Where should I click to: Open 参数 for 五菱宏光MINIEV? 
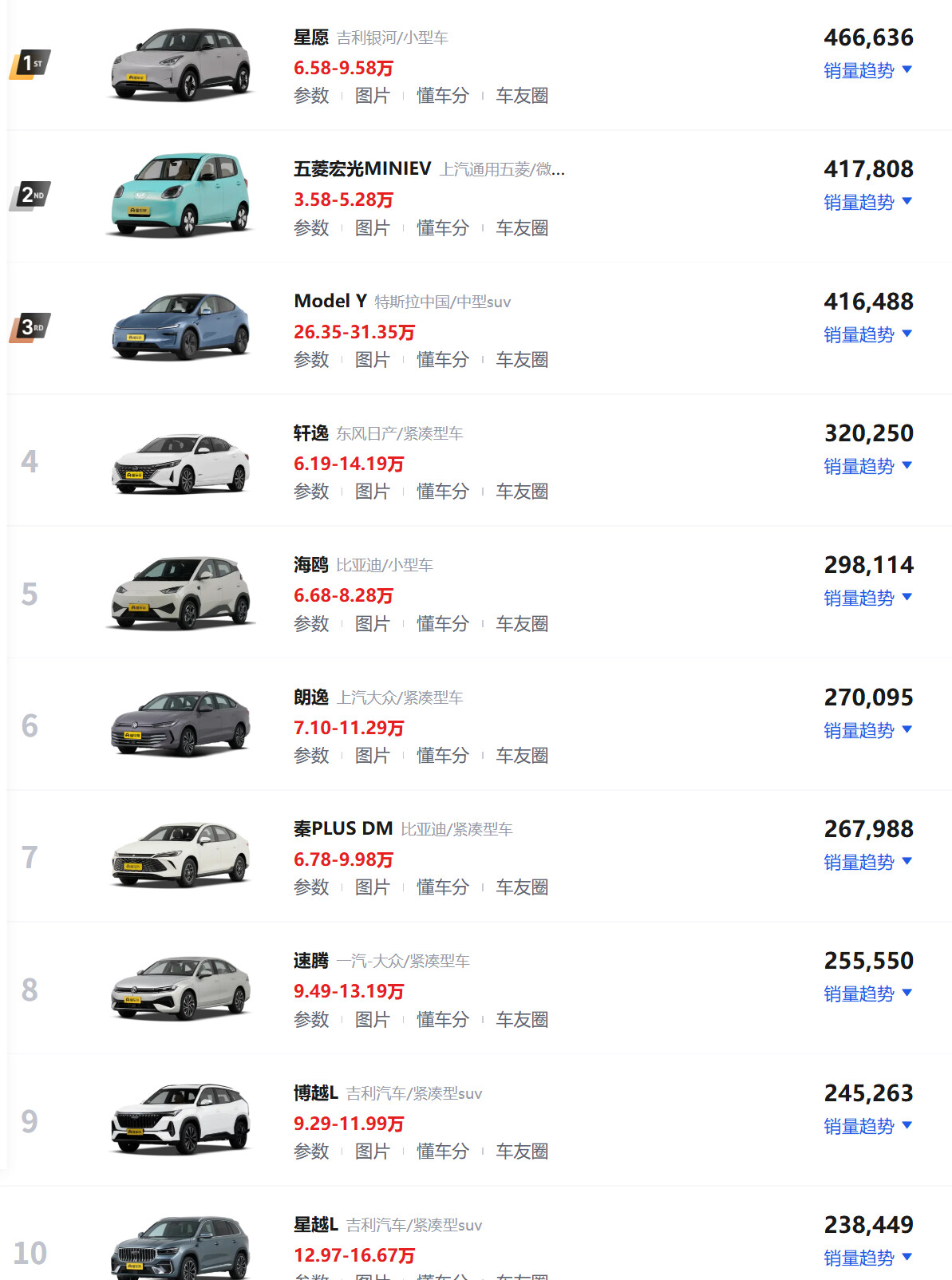pos(311,228)
